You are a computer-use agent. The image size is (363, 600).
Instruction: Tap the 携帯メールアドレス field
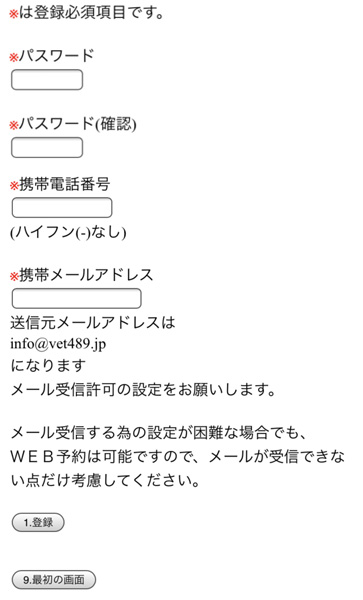[x=77, y=298]
